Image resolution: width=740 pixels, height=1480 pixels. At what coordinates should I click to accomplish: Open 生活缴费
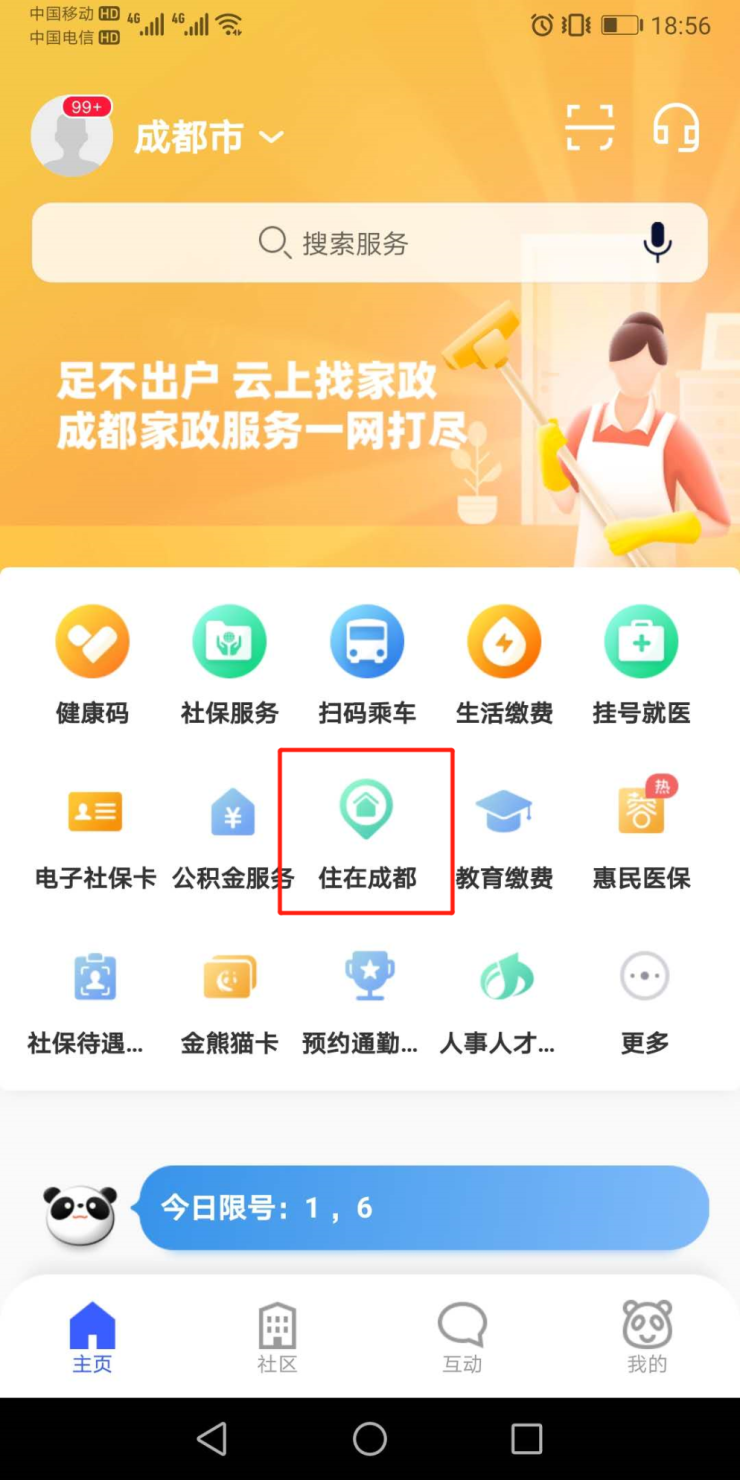click(504, 662)
